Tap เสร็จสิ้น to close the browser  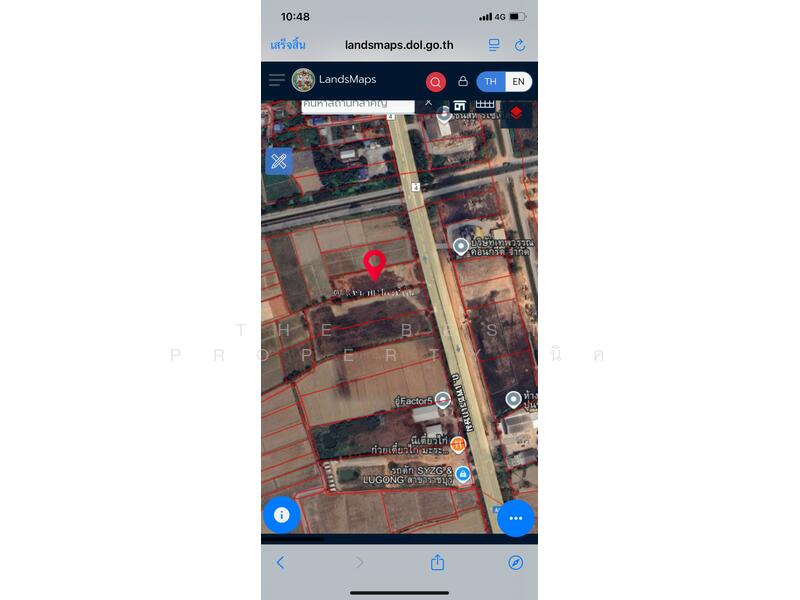[x=288, y=45]
